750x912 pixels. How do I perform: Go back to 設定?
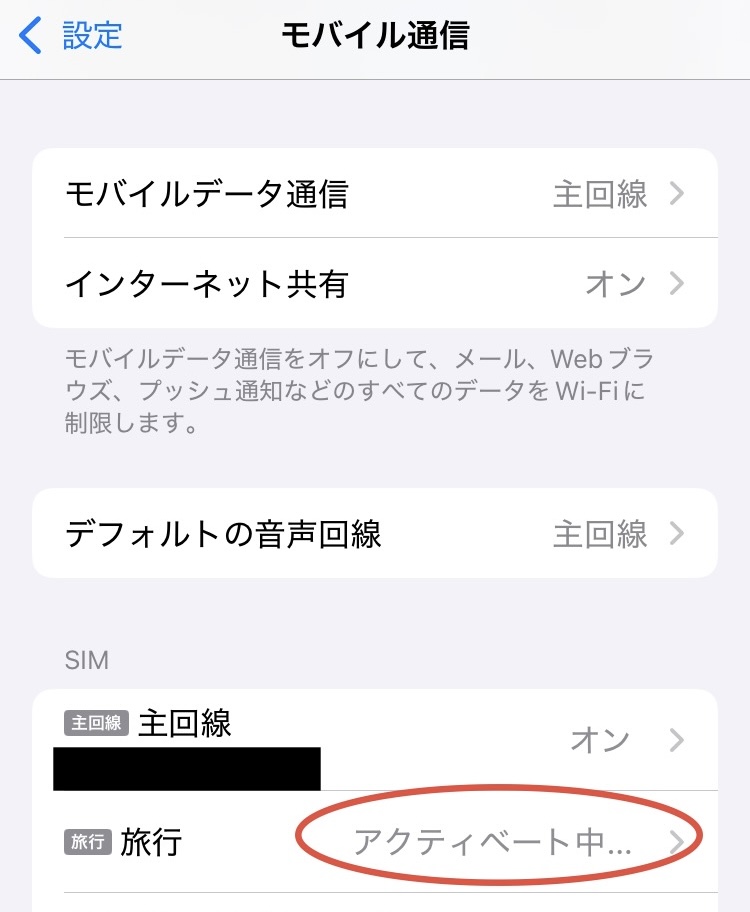[72, 37]
